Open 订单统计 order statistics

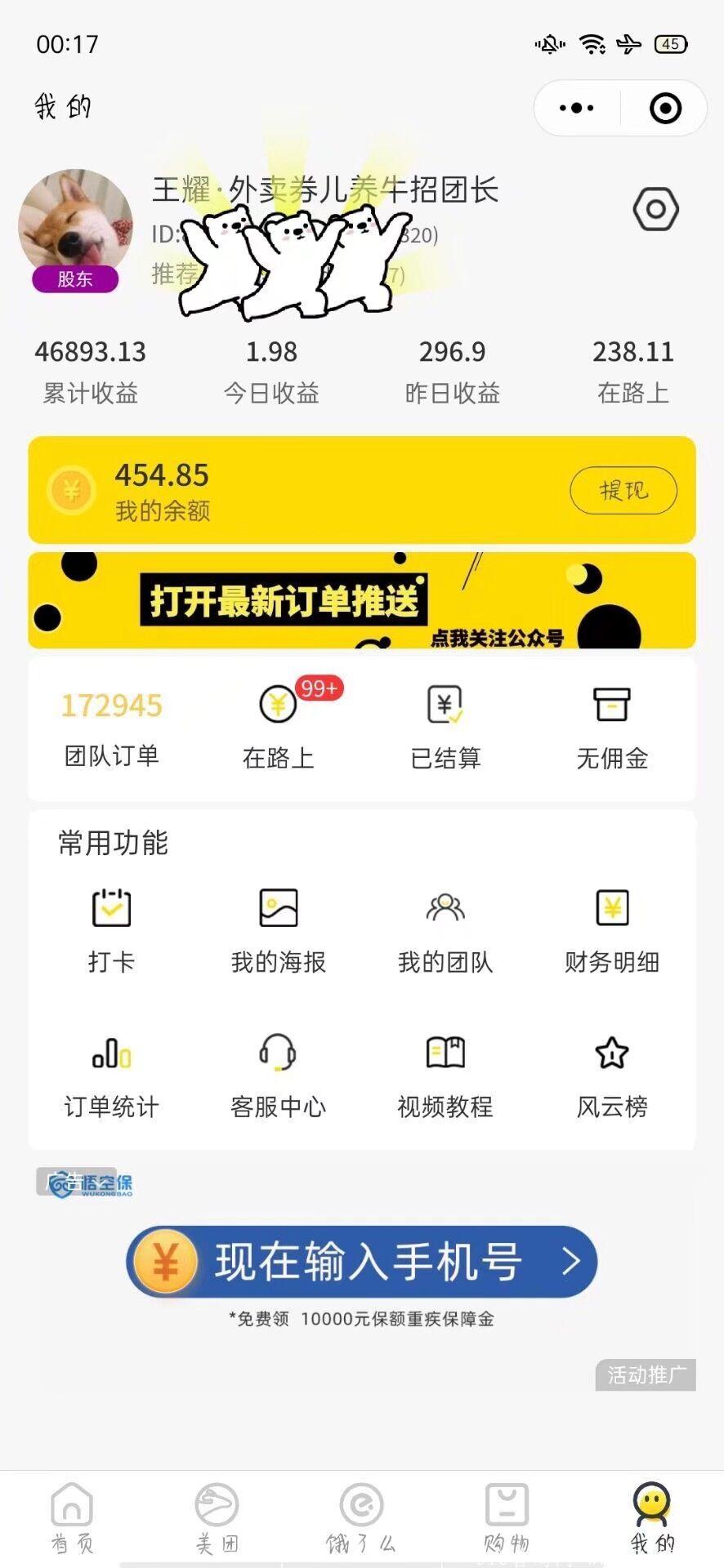(112, 1076)
